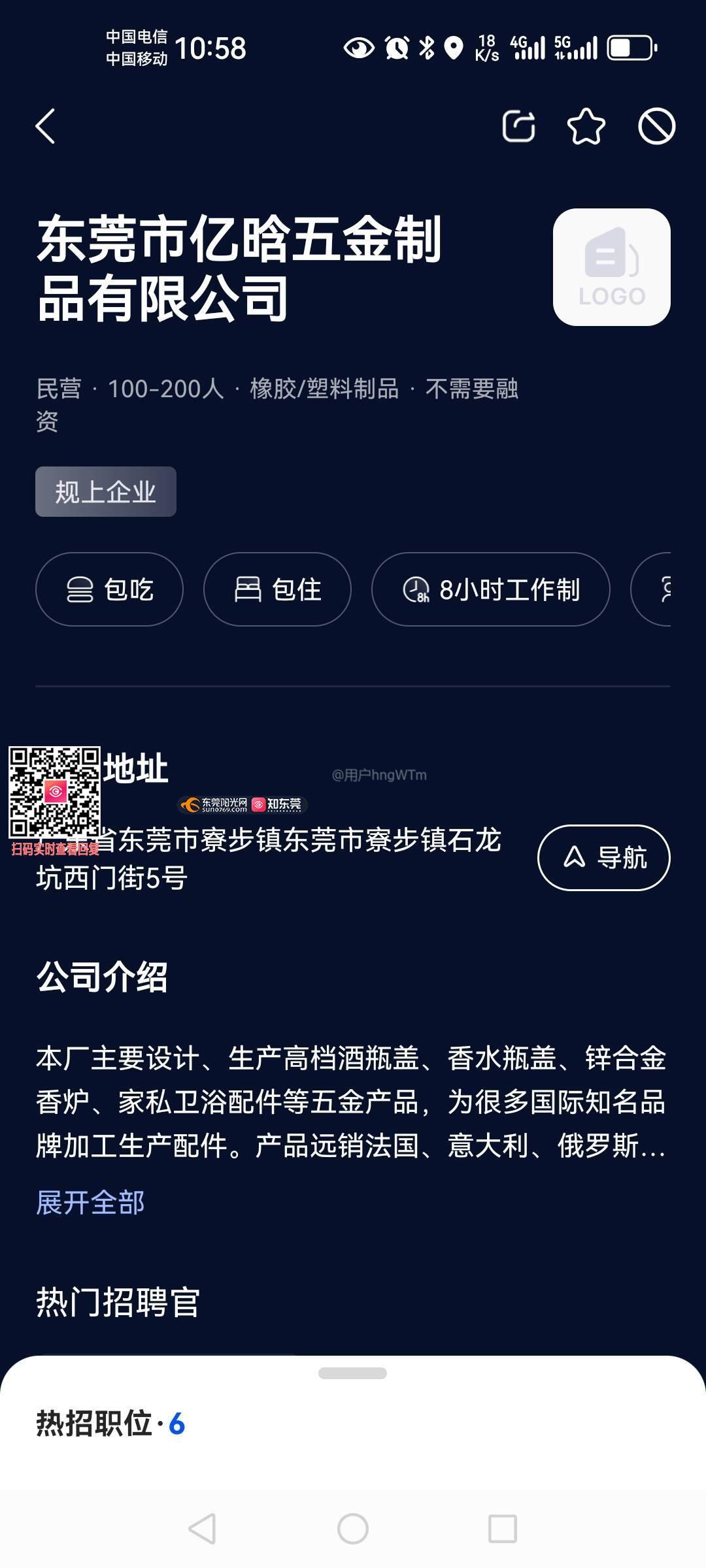Open the 规上企业 tag
The width and height of the screenshot is (706, 1568).
tap(106, 492)
